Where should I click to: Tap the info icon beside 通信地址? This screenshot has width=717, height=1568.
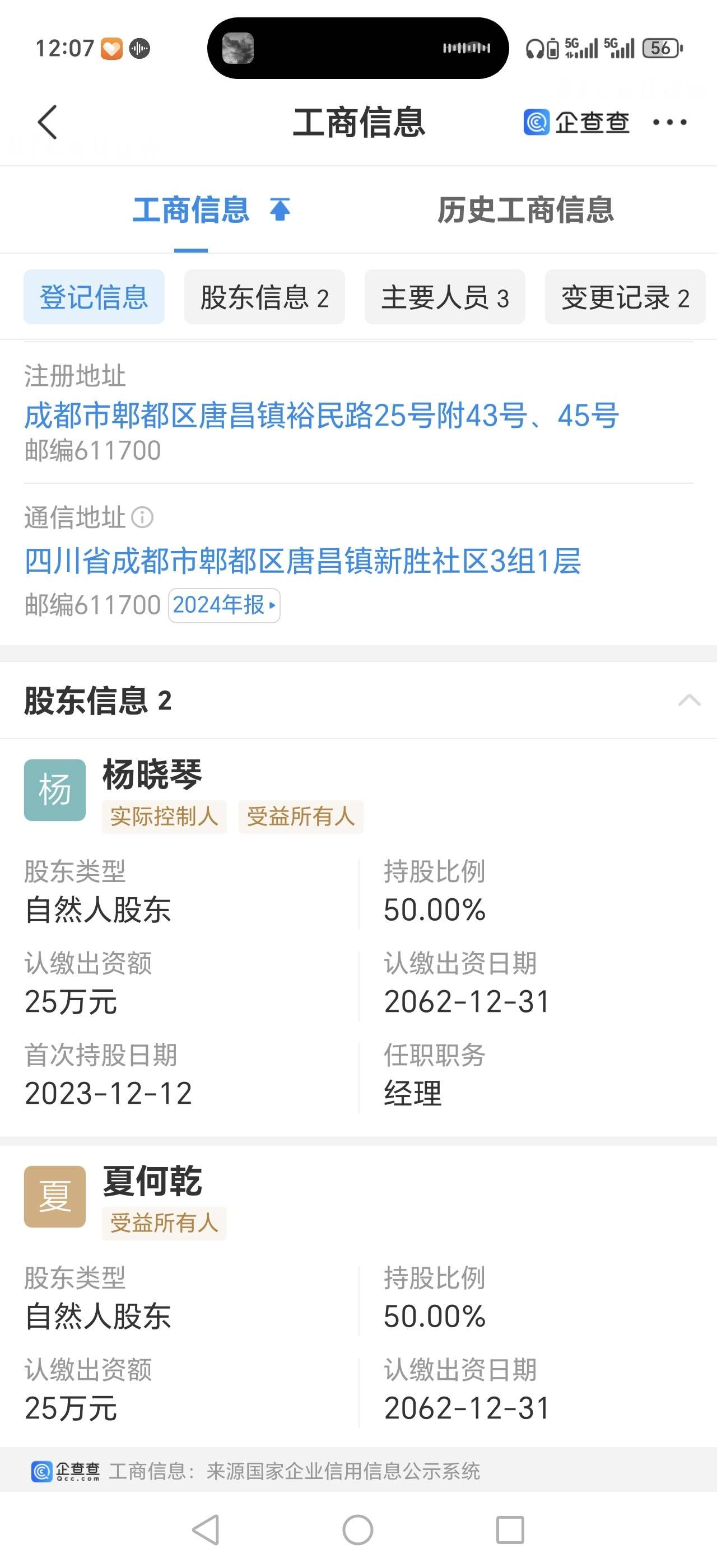(142, 517)
